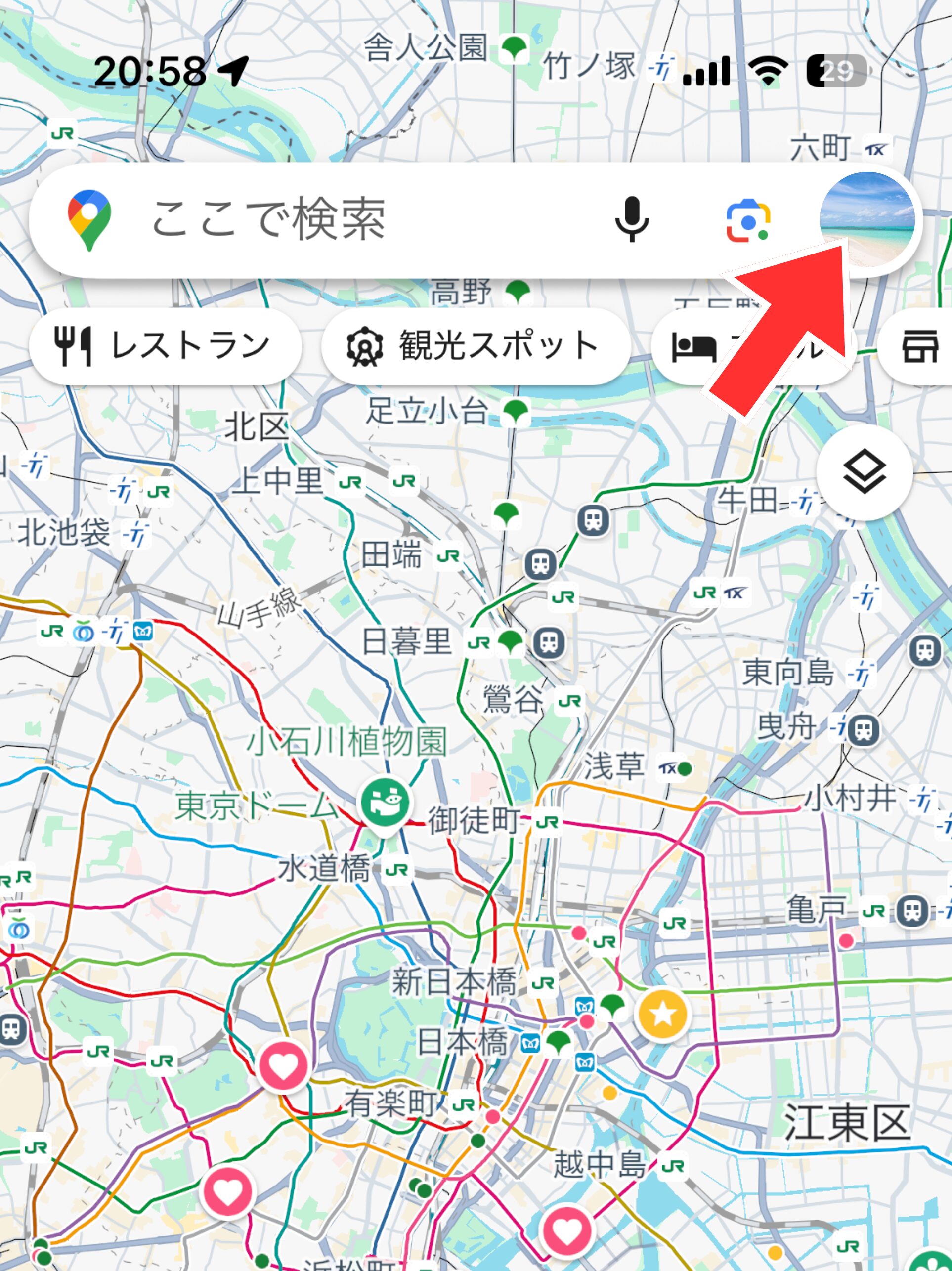Tap the 東京ドーム map marker
The image size is (952, 1271).
[x=385, y=804]
